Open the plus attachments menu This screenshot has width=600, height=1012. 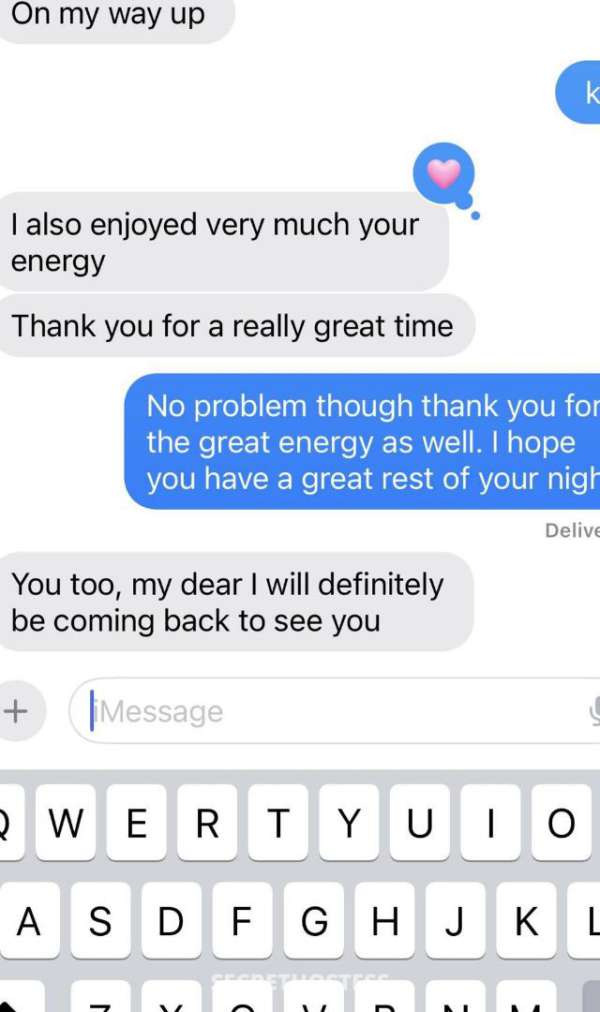(17, 711)
